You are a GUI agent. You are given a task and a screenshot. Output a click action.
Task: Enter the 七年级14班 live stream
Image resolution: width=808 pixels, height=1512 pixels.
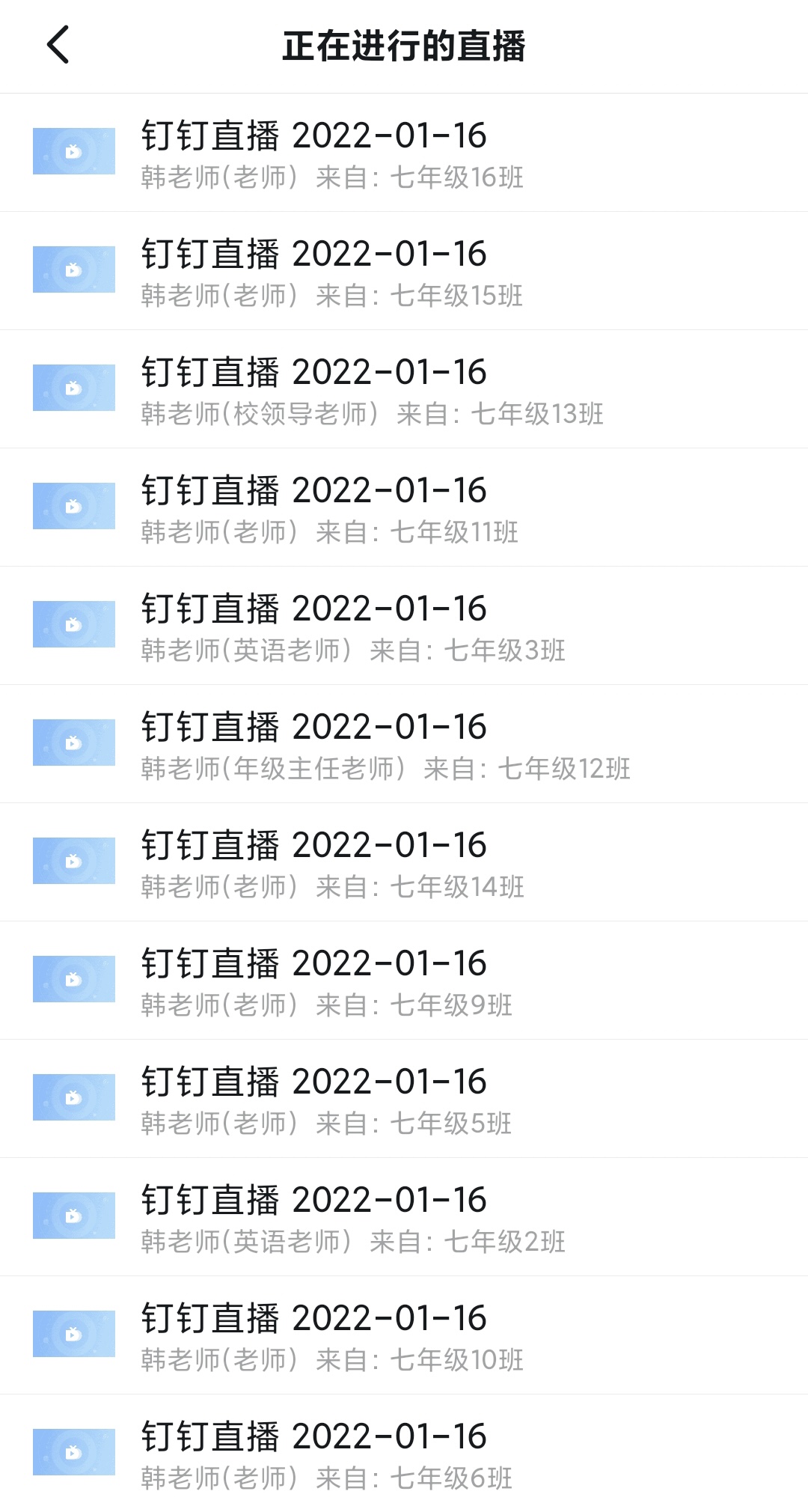click(x=404, y=863)
